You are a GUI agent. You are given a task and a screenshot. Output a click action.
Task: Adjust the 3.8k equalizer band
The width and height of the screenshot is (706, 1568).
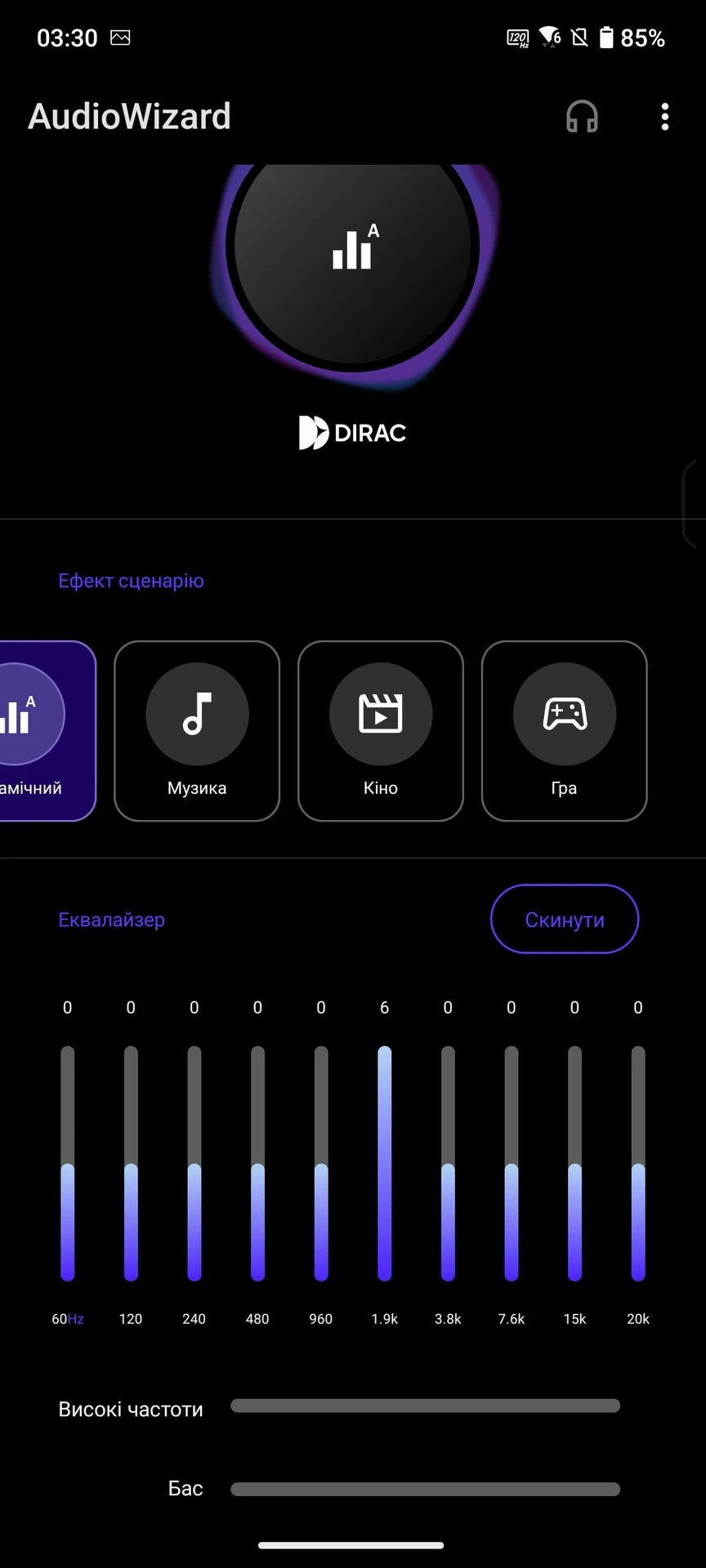[448, 1165]
